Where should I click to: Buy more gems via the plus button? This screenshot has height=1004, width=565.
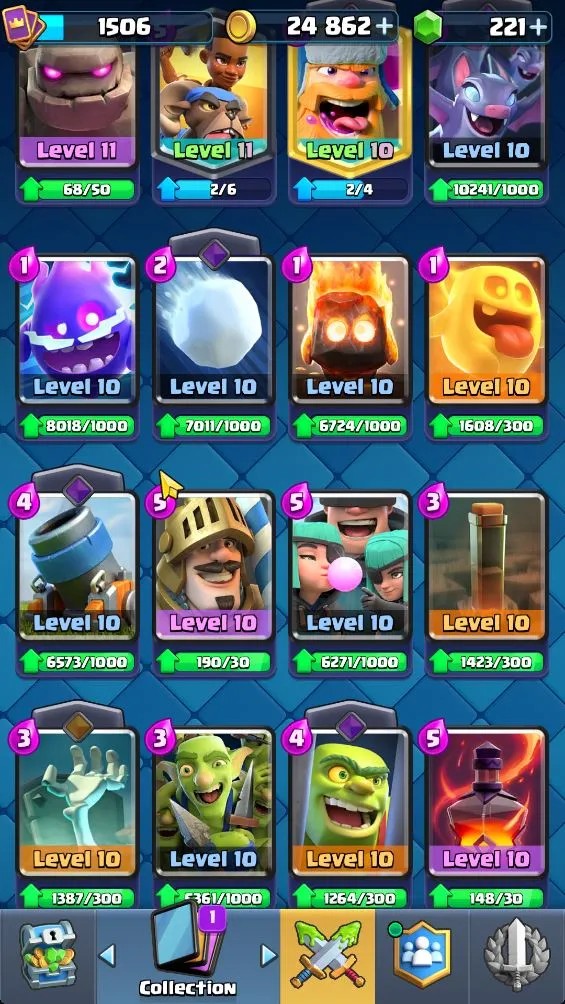click(539, 26)
